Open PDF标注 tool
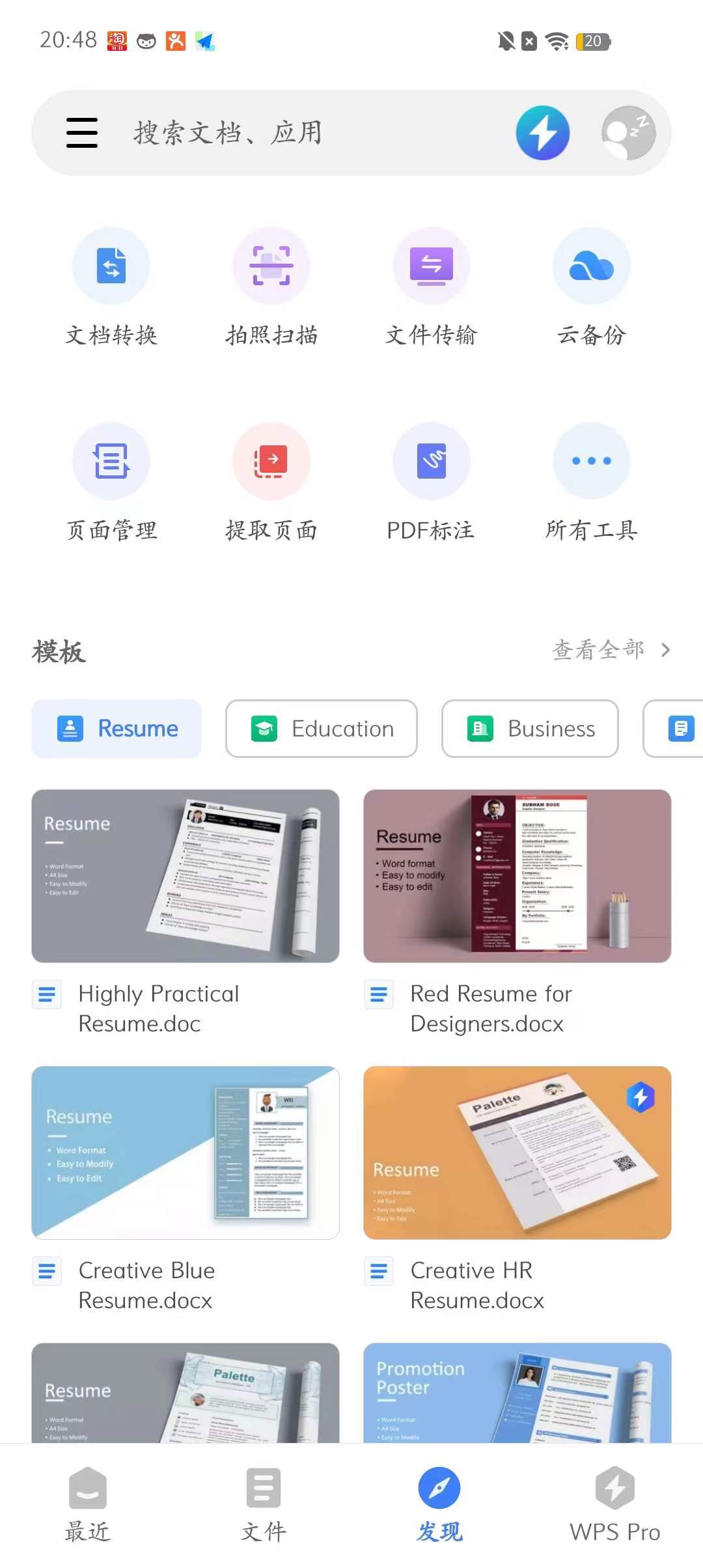 click(431, 482)
